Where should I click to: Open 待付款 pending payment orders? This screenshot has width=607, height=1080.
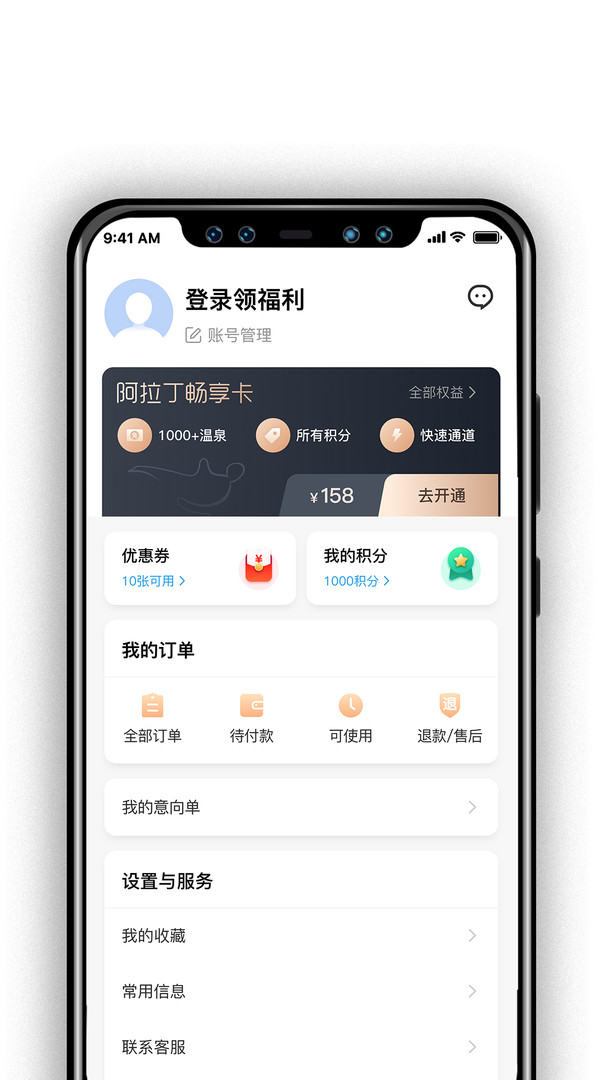(x=251, y=718)
